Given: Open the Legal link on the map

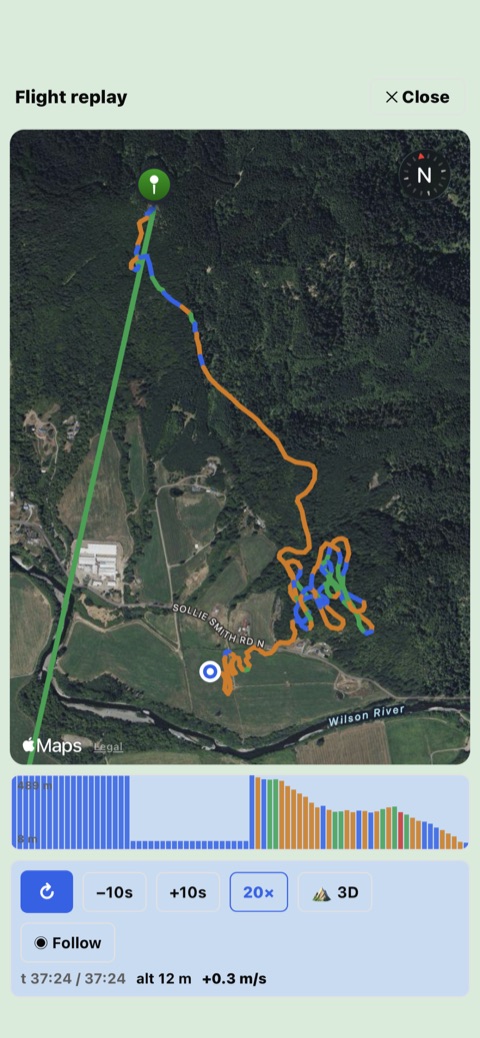Looking at the screenshot, I should tap(108, 746).
